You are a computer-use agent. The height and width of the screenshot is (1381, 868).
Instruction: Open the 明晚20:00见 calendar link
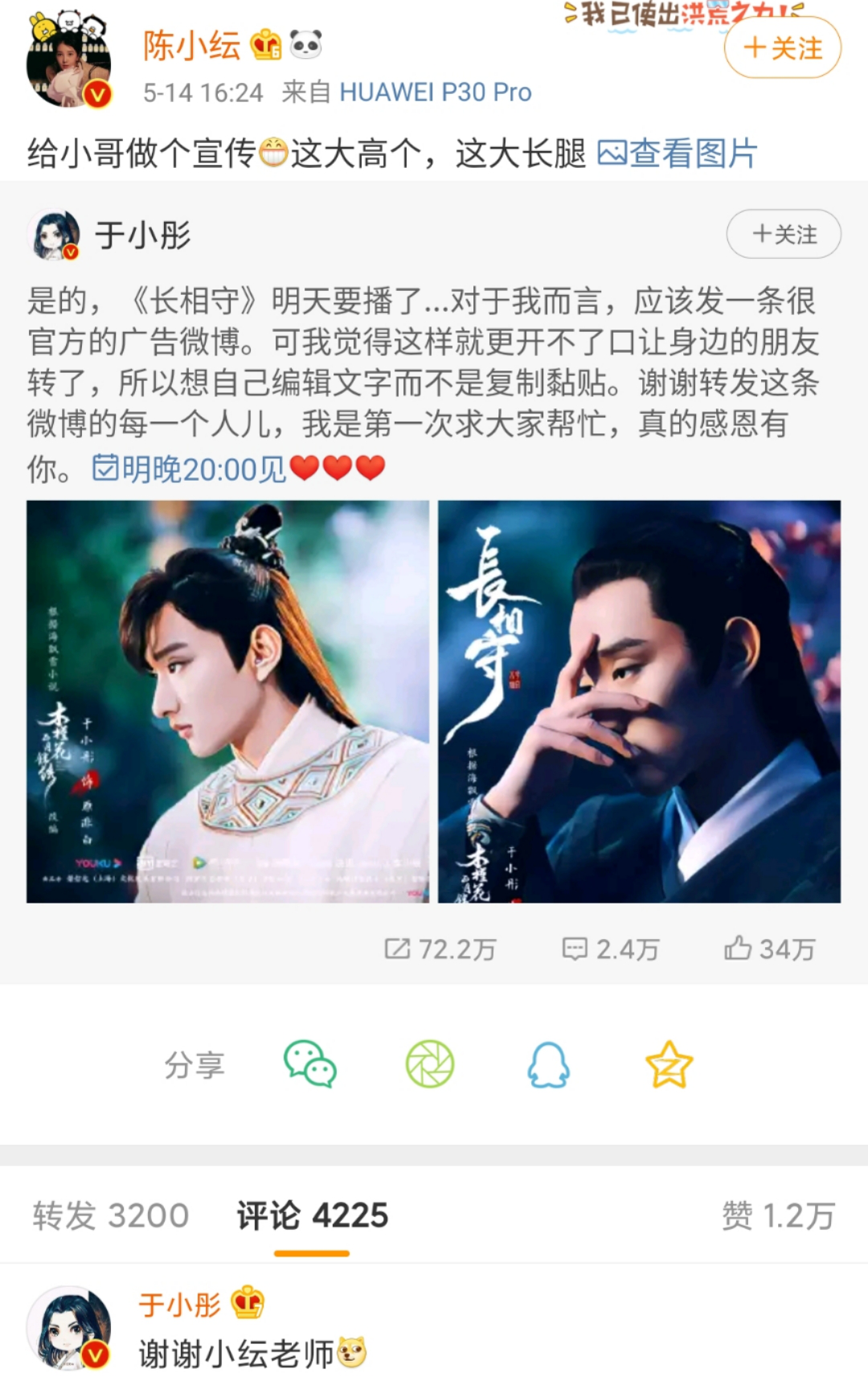coord(189,469)
